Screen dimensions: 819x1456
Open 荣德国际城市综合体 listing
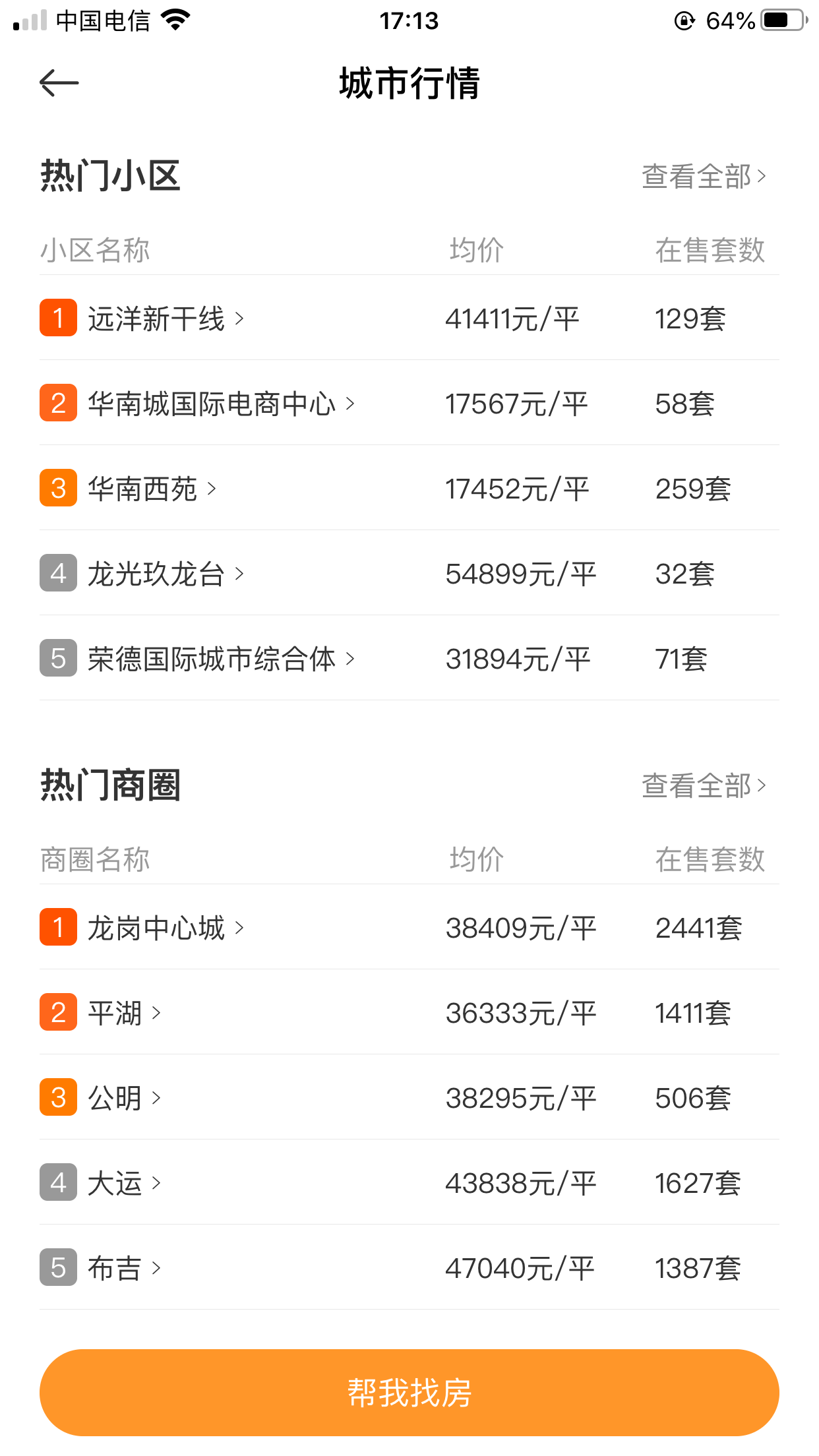click(409, 658)
